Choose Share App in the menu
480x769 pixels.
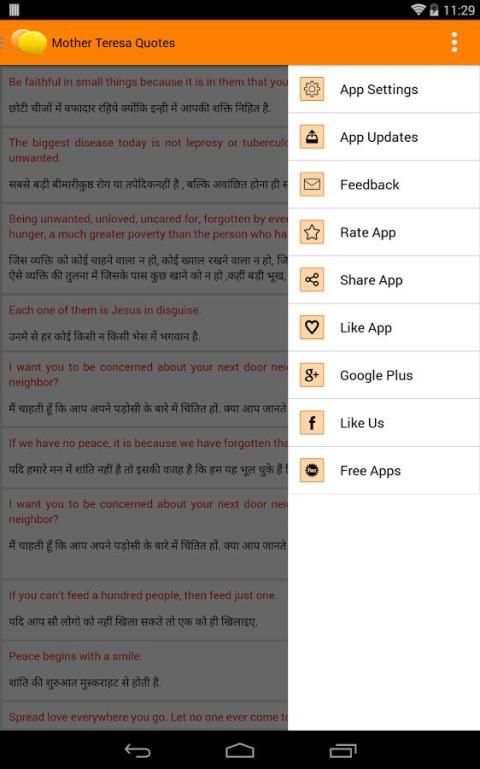[384, 280]
